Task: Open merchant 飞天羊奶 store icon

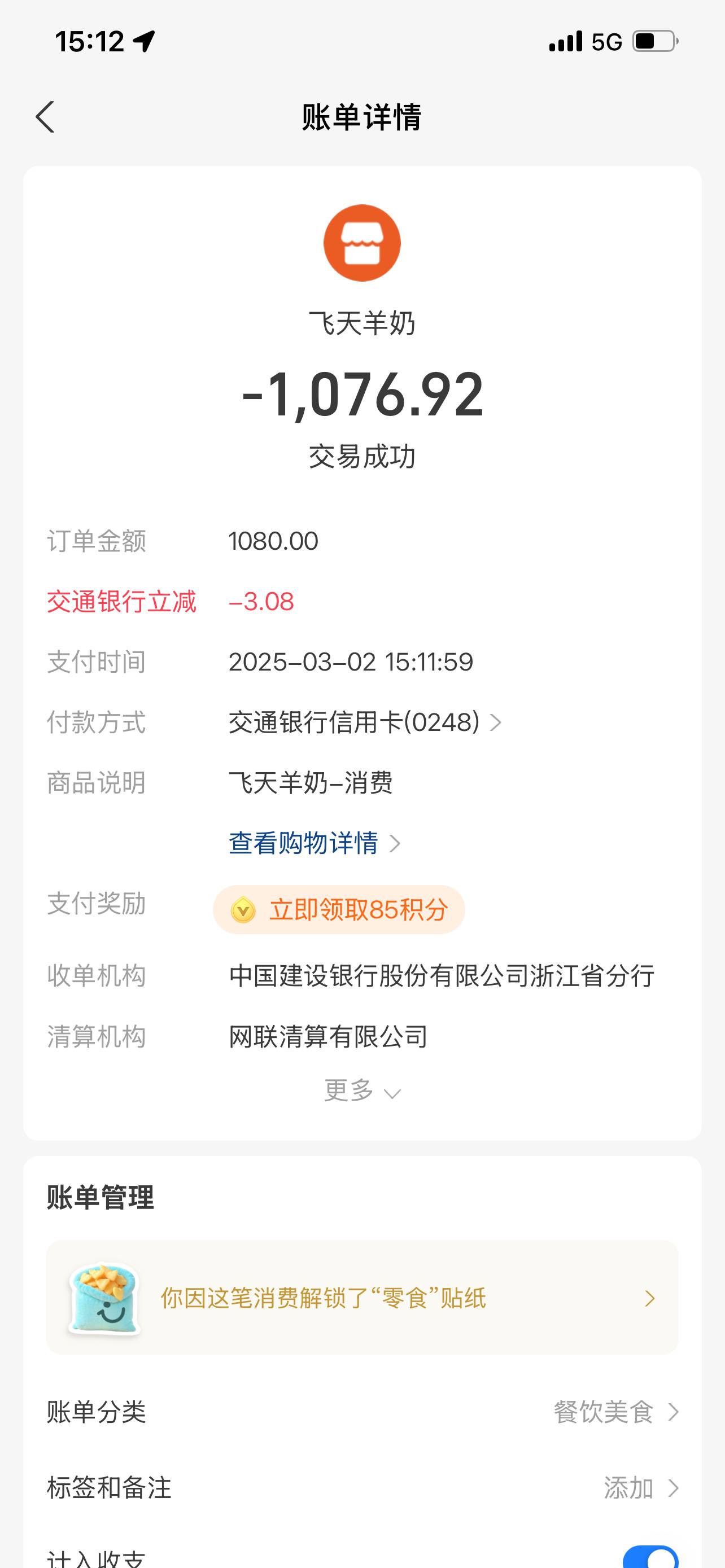Action: [x=362, y=243]
